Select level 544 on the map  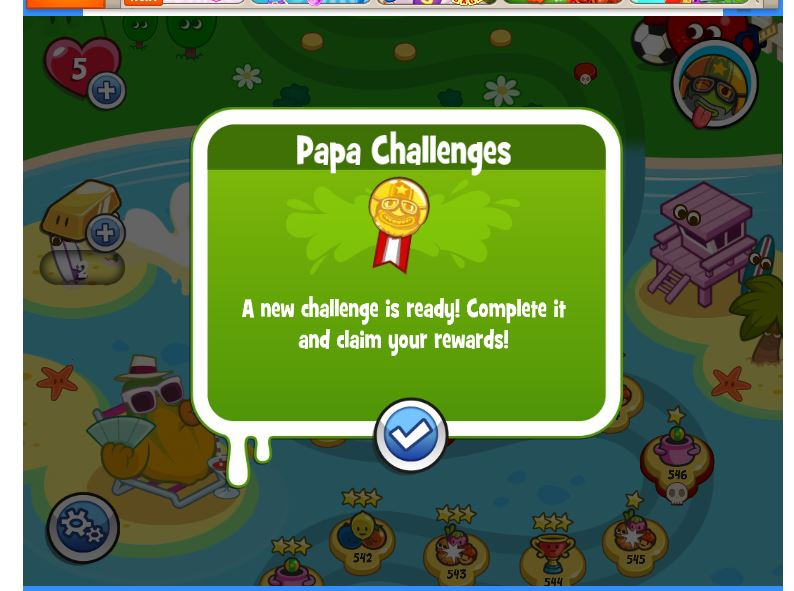click(x=552, y=560)
